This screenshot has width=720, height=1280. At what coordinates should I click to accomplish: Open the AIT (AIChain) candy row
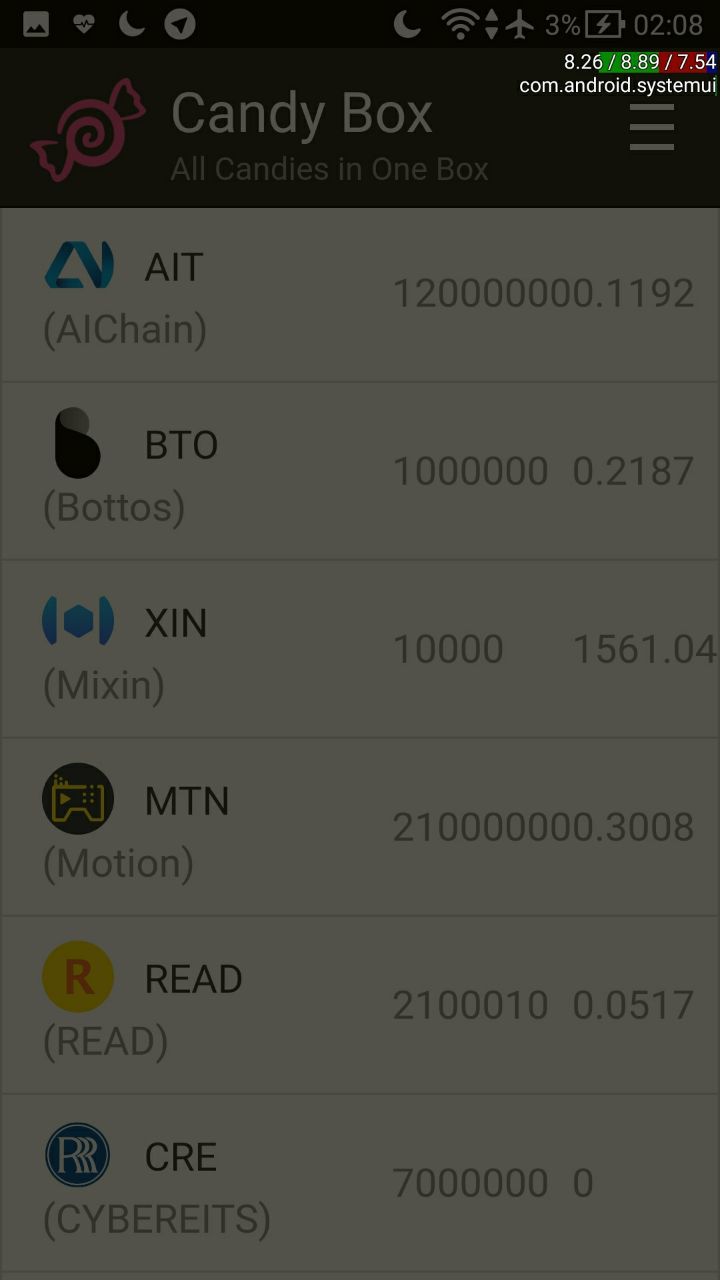point(360,295)
